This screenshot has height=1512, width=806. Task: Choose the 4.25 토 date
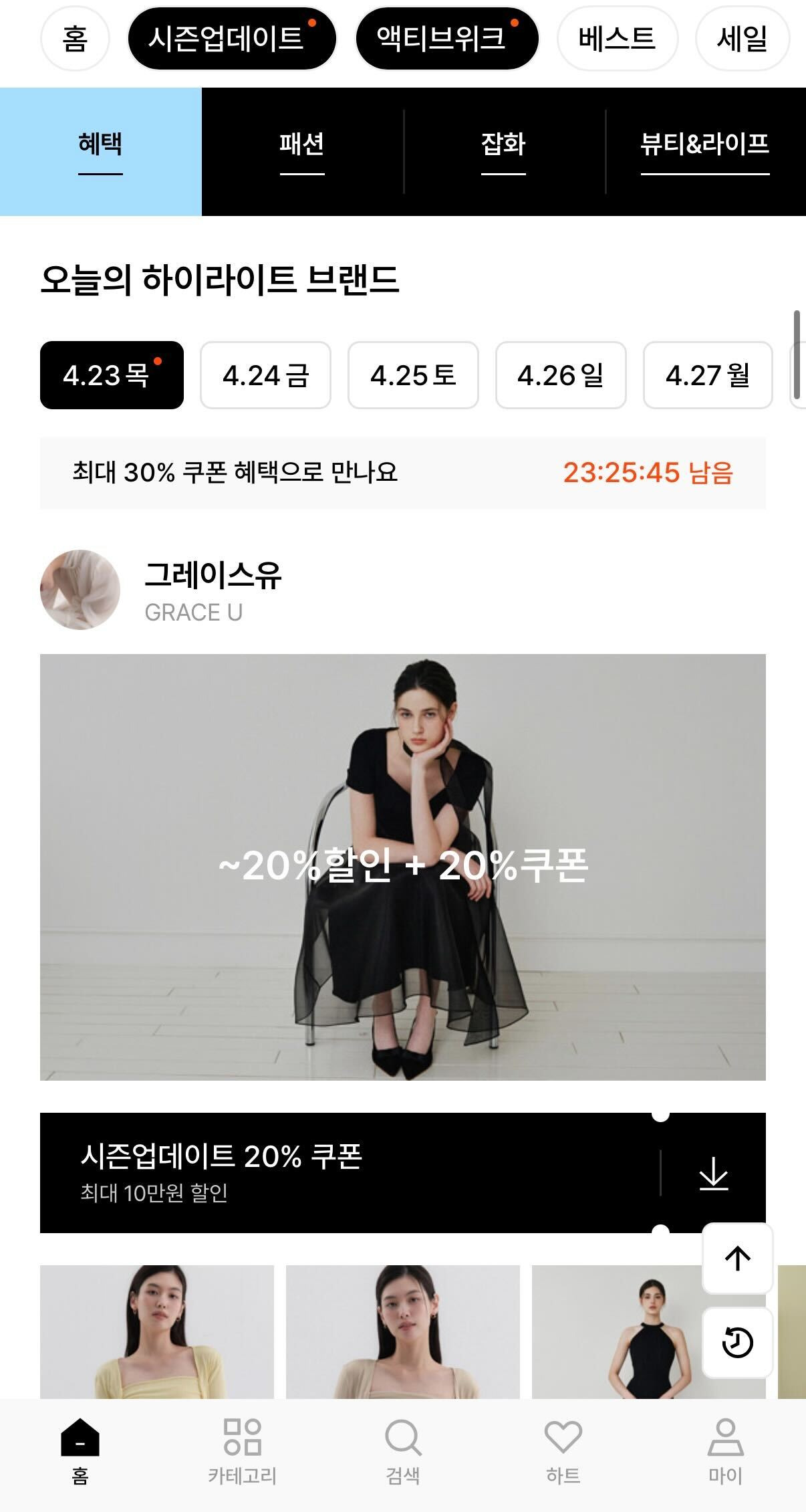tap(413, 375)
